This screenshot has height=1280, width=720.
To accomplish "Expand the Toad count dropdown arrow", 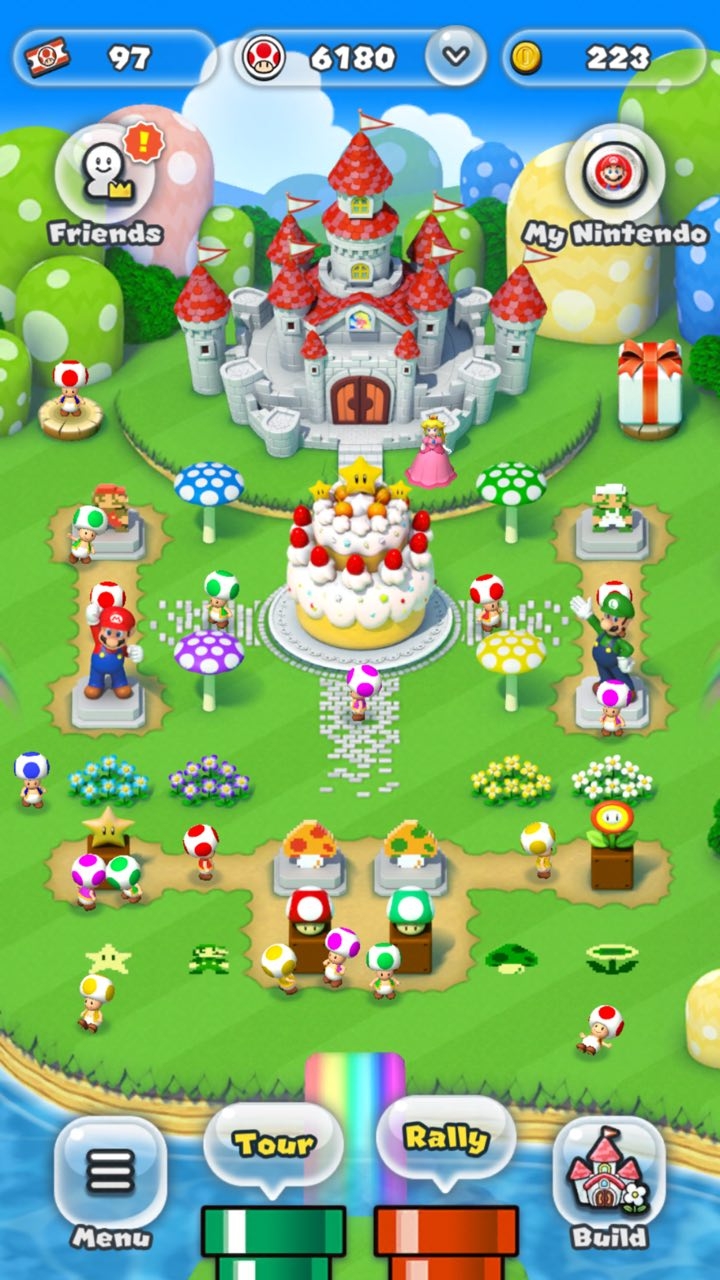I will (x=456, y=57).
